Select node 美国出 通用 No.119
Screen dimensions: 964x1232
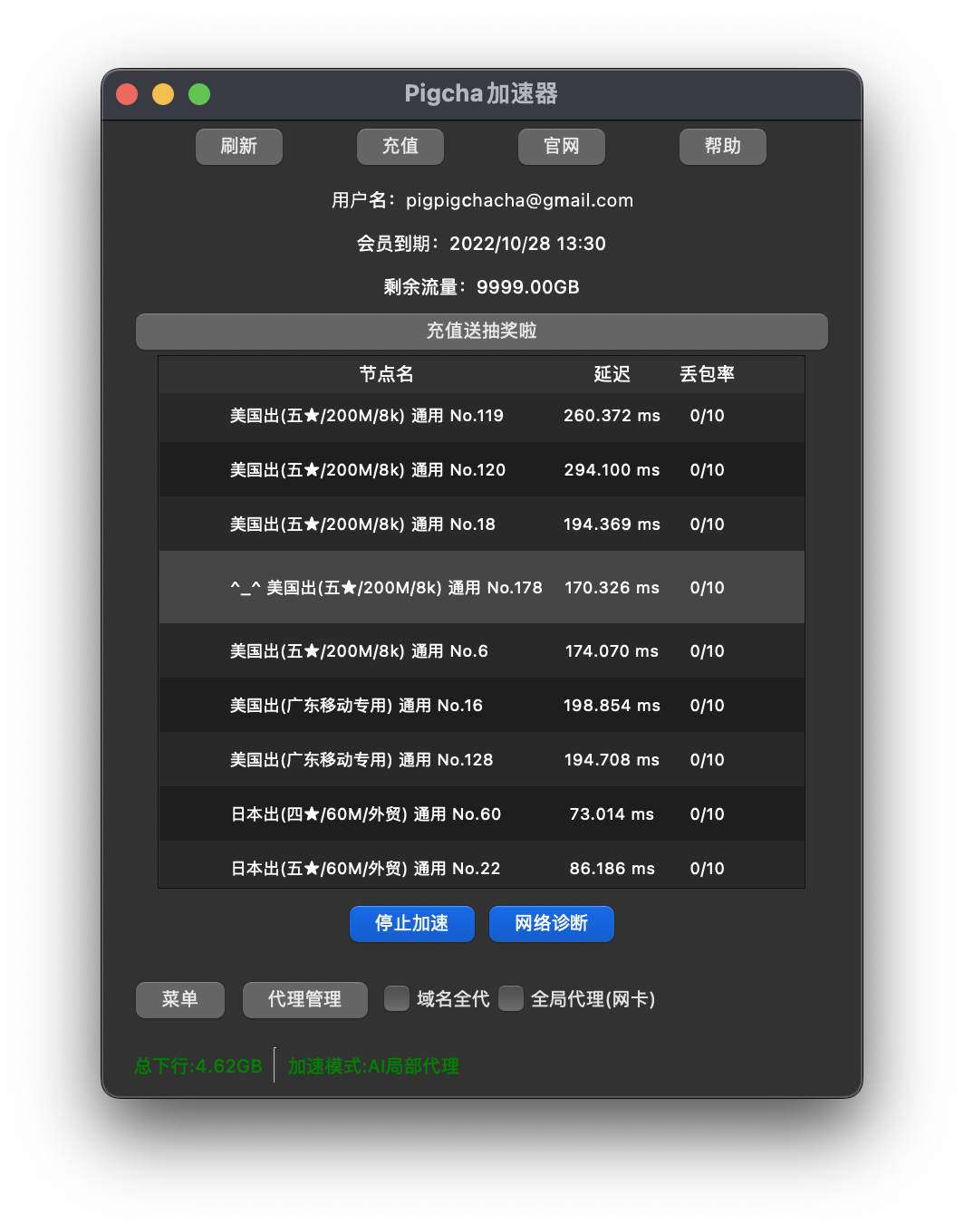(x=367, y=416)
